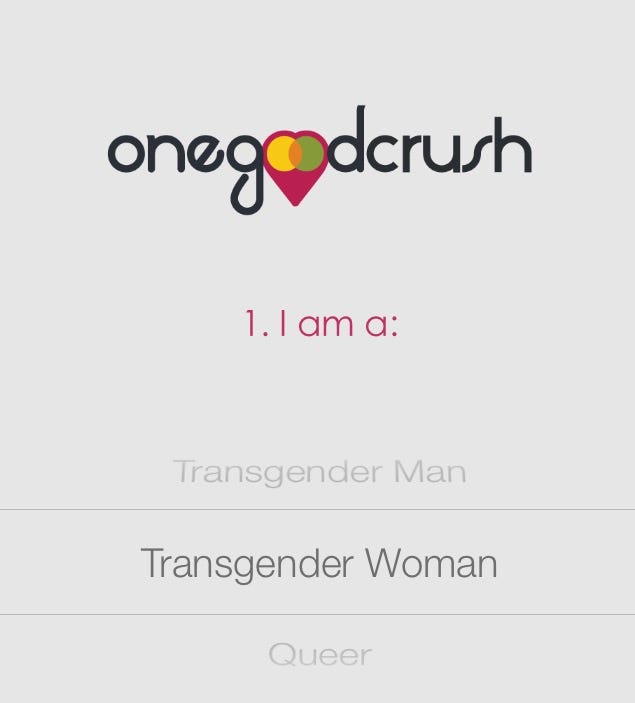
Task: Select Transgender Man in the picker
Action: pos(319,472)
